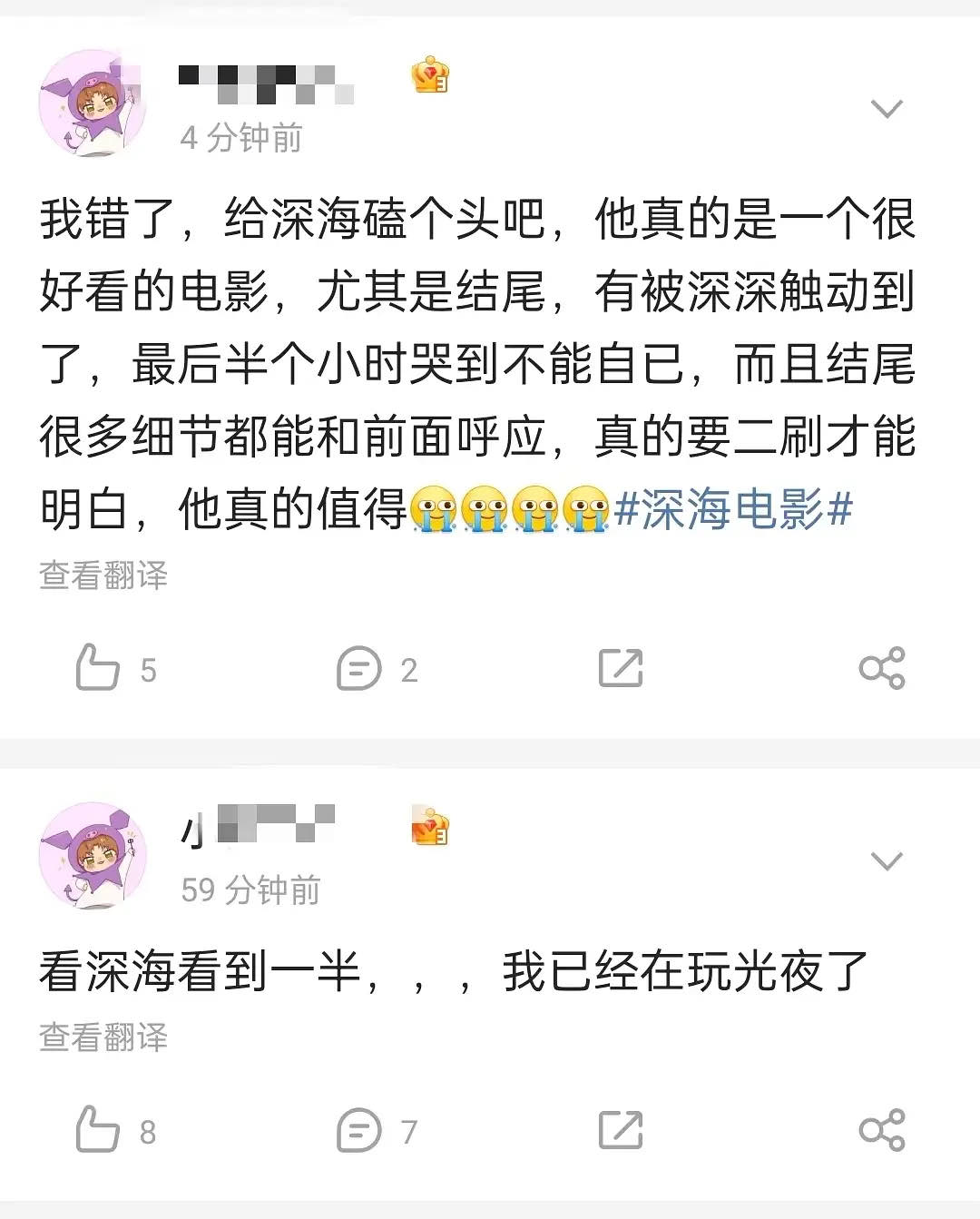Tap 查看翻译 under the 光夜 post
Viewport: 980px width, 1219px height.
tap(103, 1037)
